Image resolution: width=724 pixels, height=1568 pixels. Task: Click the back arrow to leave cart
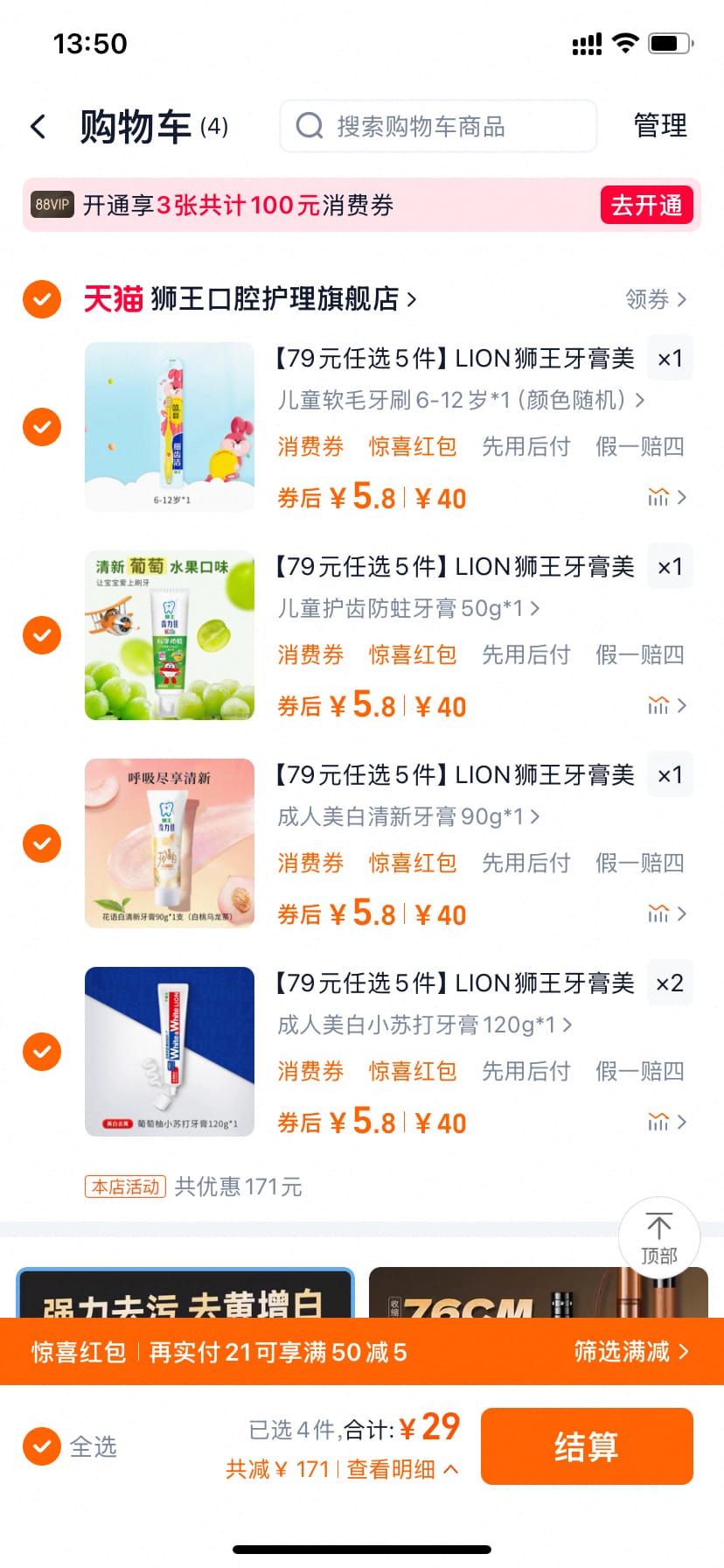[38, 126]
